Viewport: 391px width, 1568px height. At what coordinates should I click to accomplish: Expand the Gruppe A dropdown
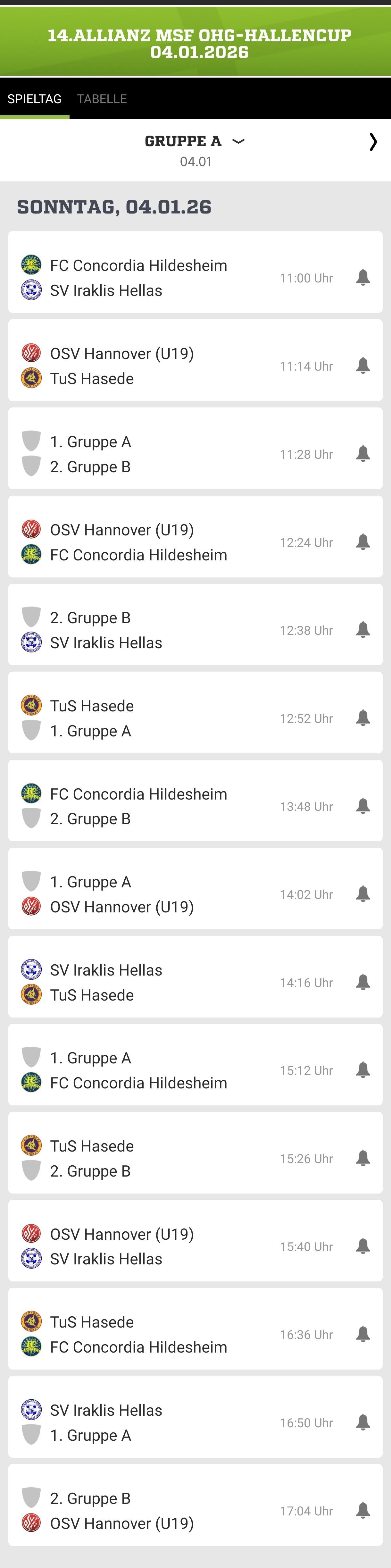195,141
